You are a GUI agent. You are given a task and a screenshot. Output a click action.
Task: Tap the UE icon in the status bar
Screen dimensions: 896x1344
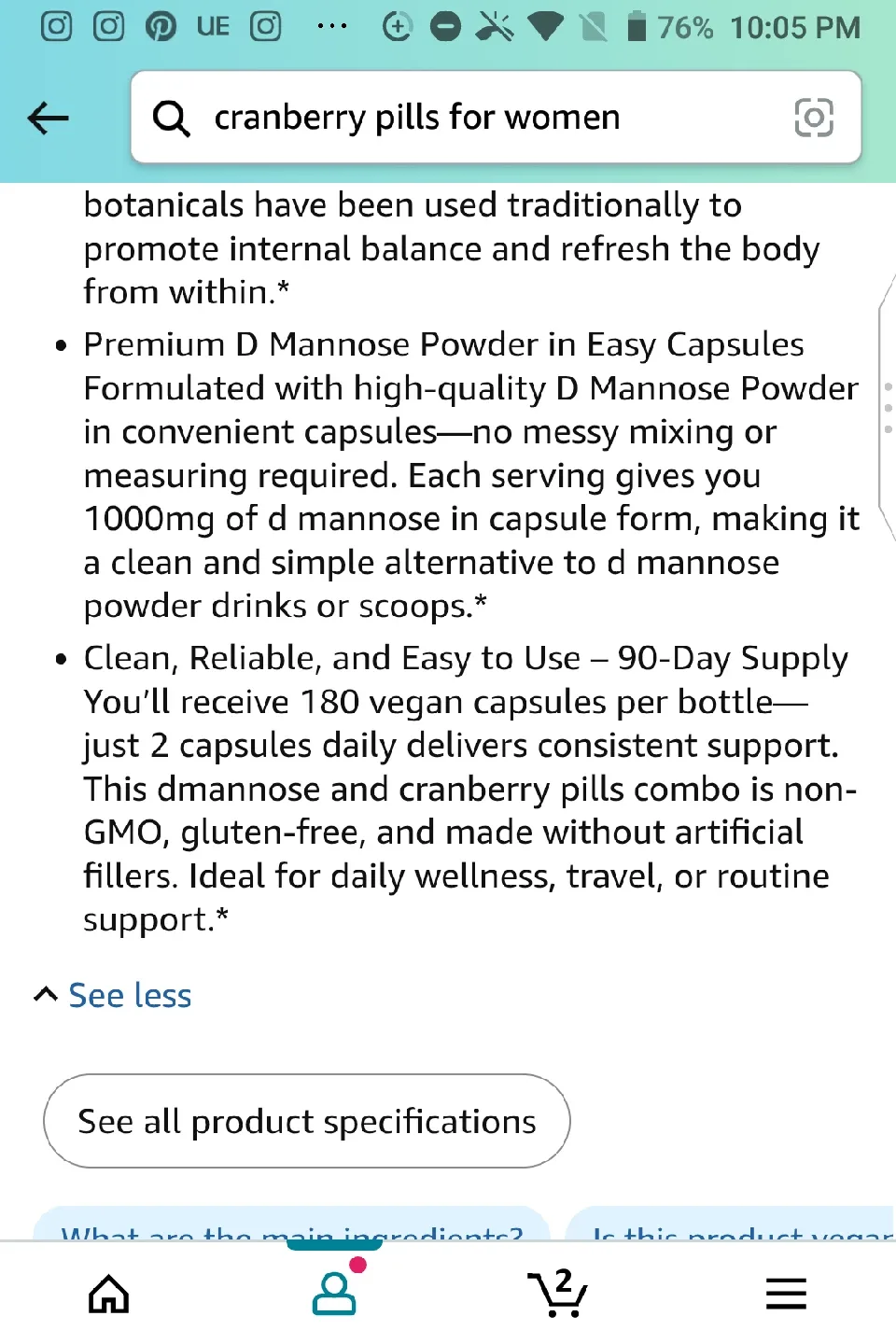pyautogui.click(x=211, y=26)
